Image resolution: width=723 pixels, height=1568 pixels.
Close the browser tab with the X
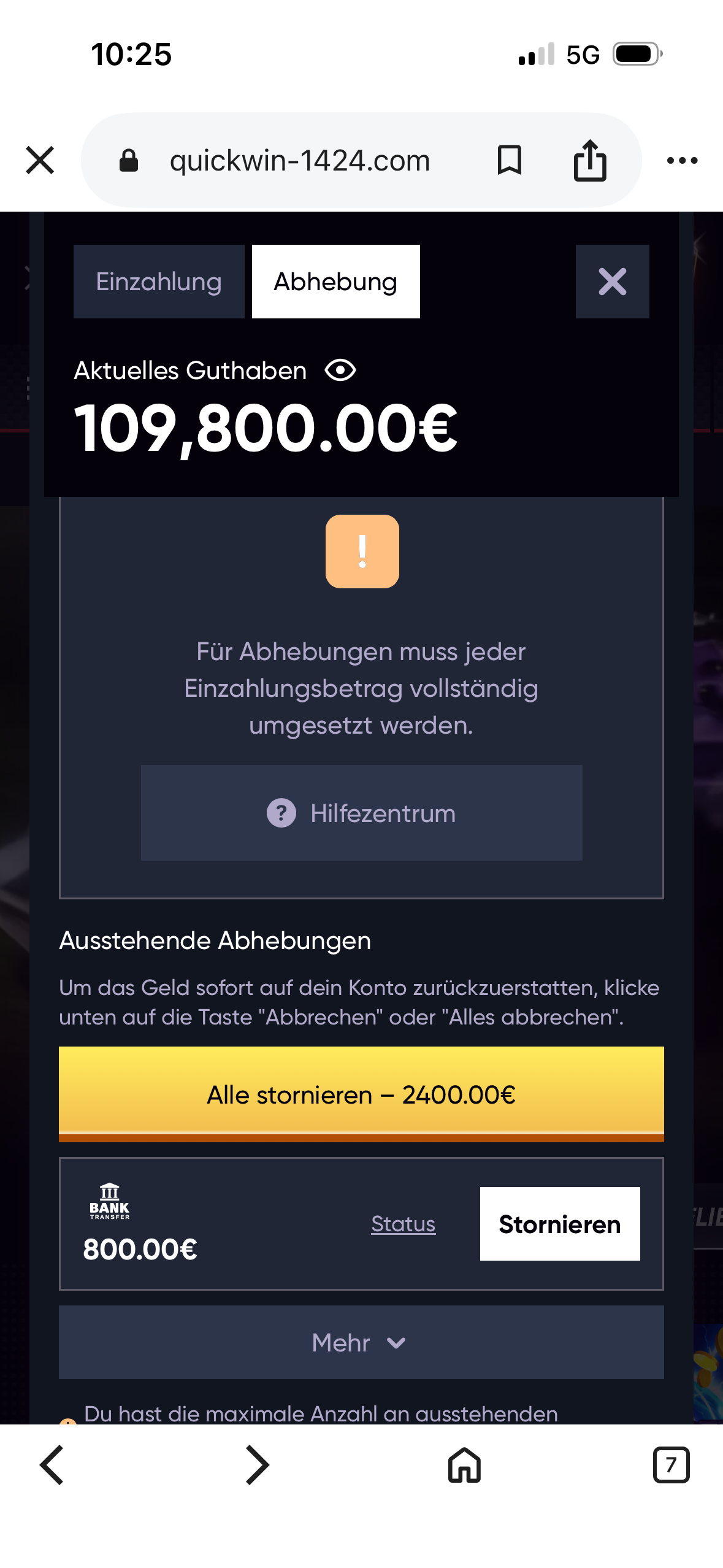click(x=40, y=160)
